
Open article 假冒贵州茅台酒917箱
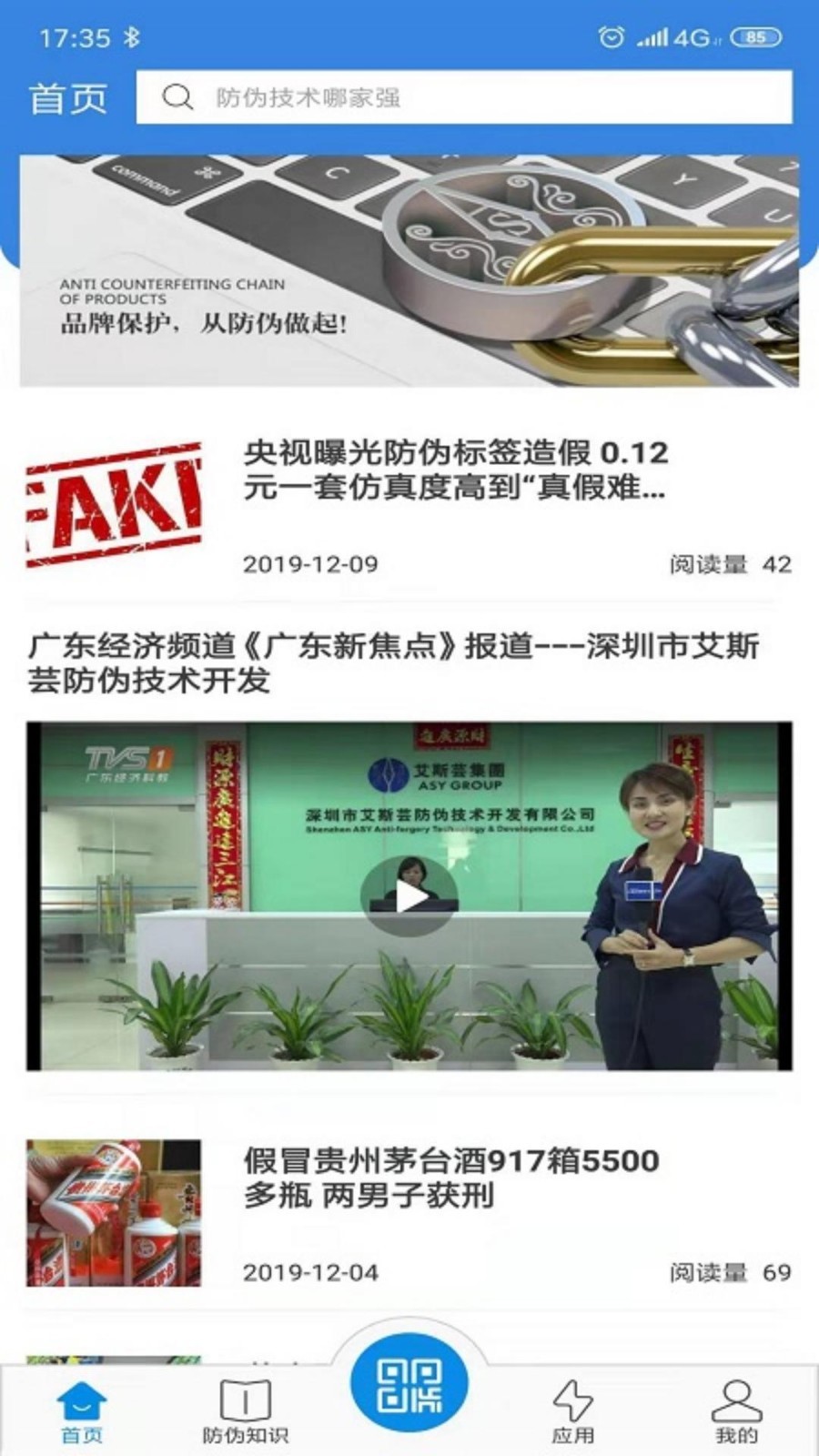click(x=451, y=1177)
